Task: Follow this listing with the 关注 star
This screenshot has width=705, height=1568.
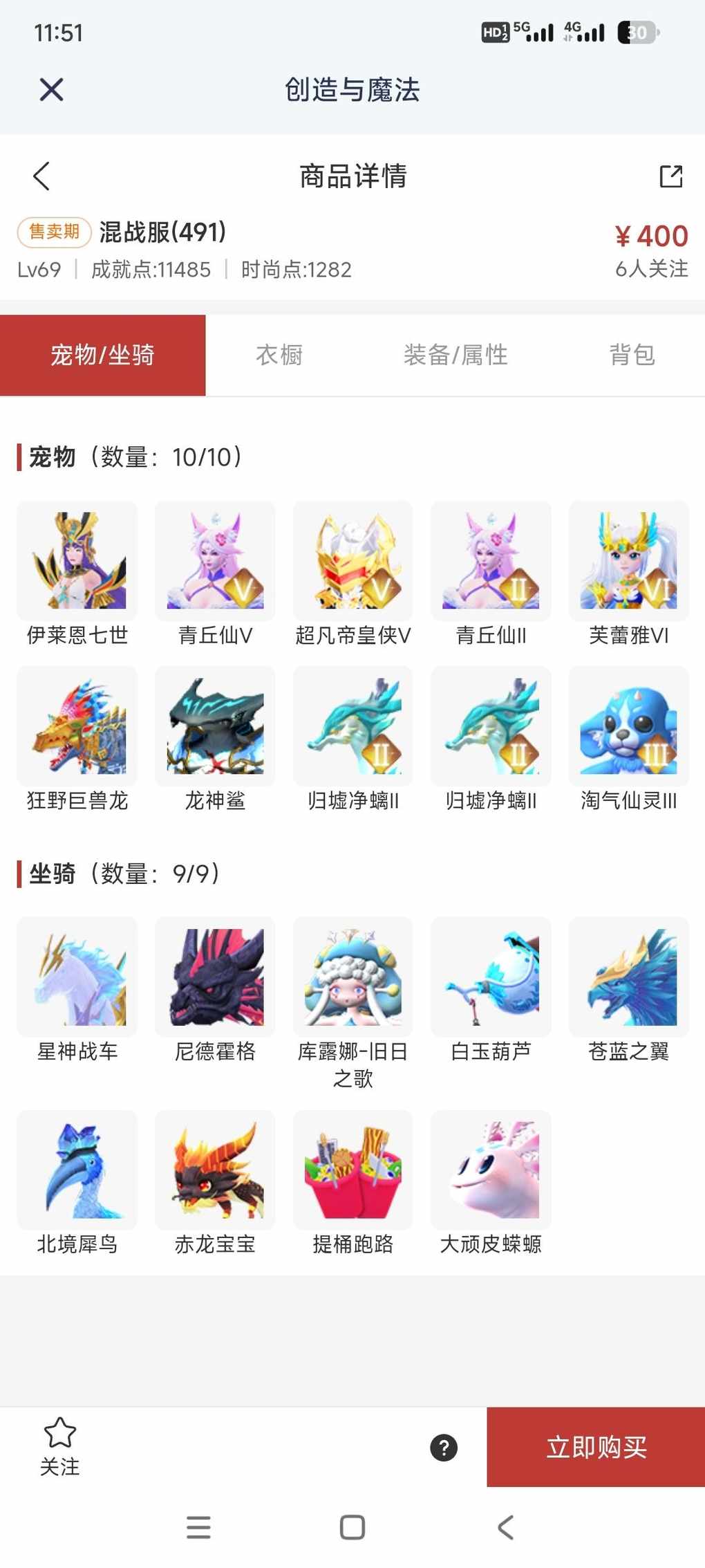Action: [60, 1446]
